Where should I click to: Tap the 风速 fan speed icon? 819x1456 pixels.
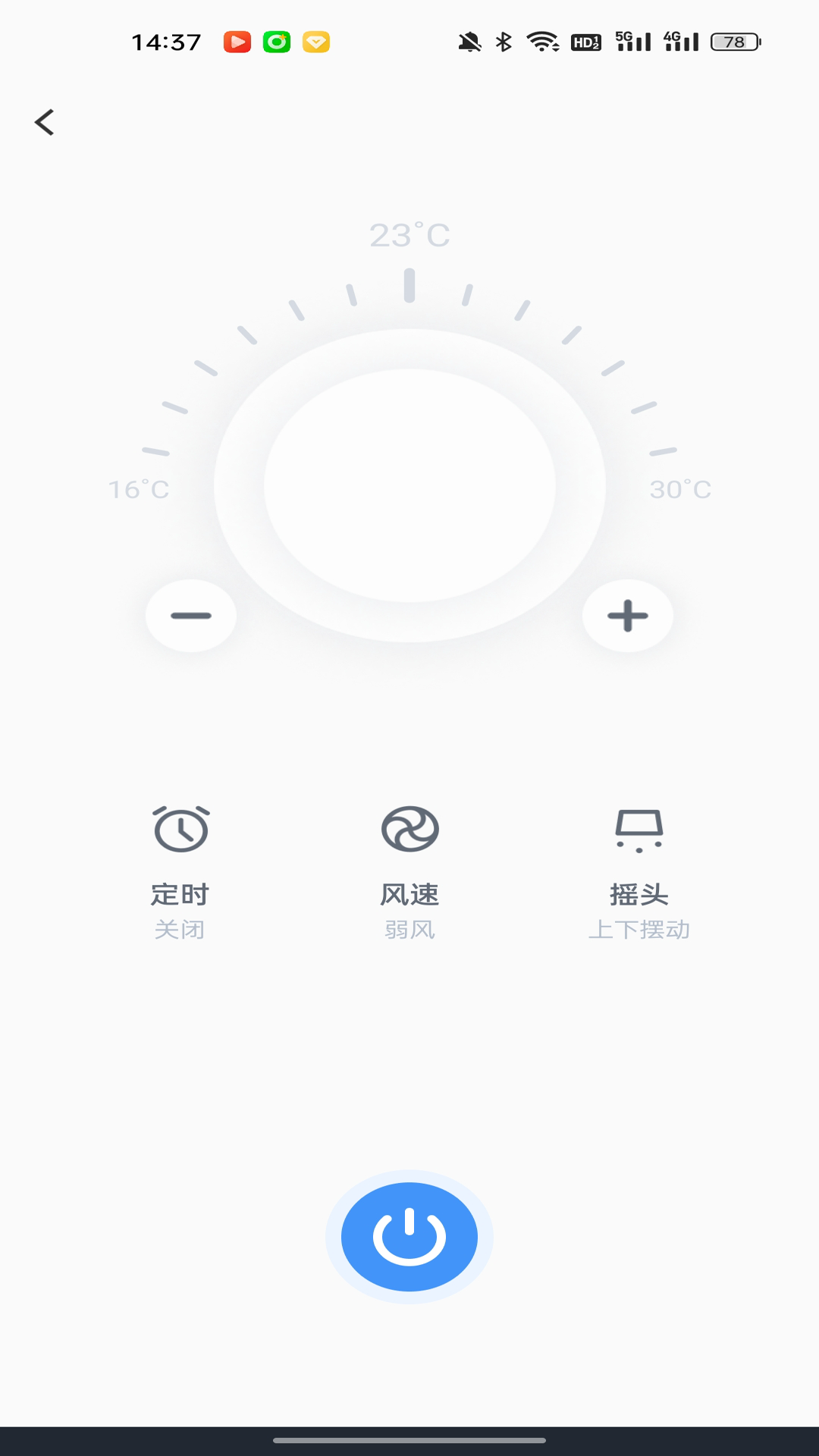tap(409, 830)
